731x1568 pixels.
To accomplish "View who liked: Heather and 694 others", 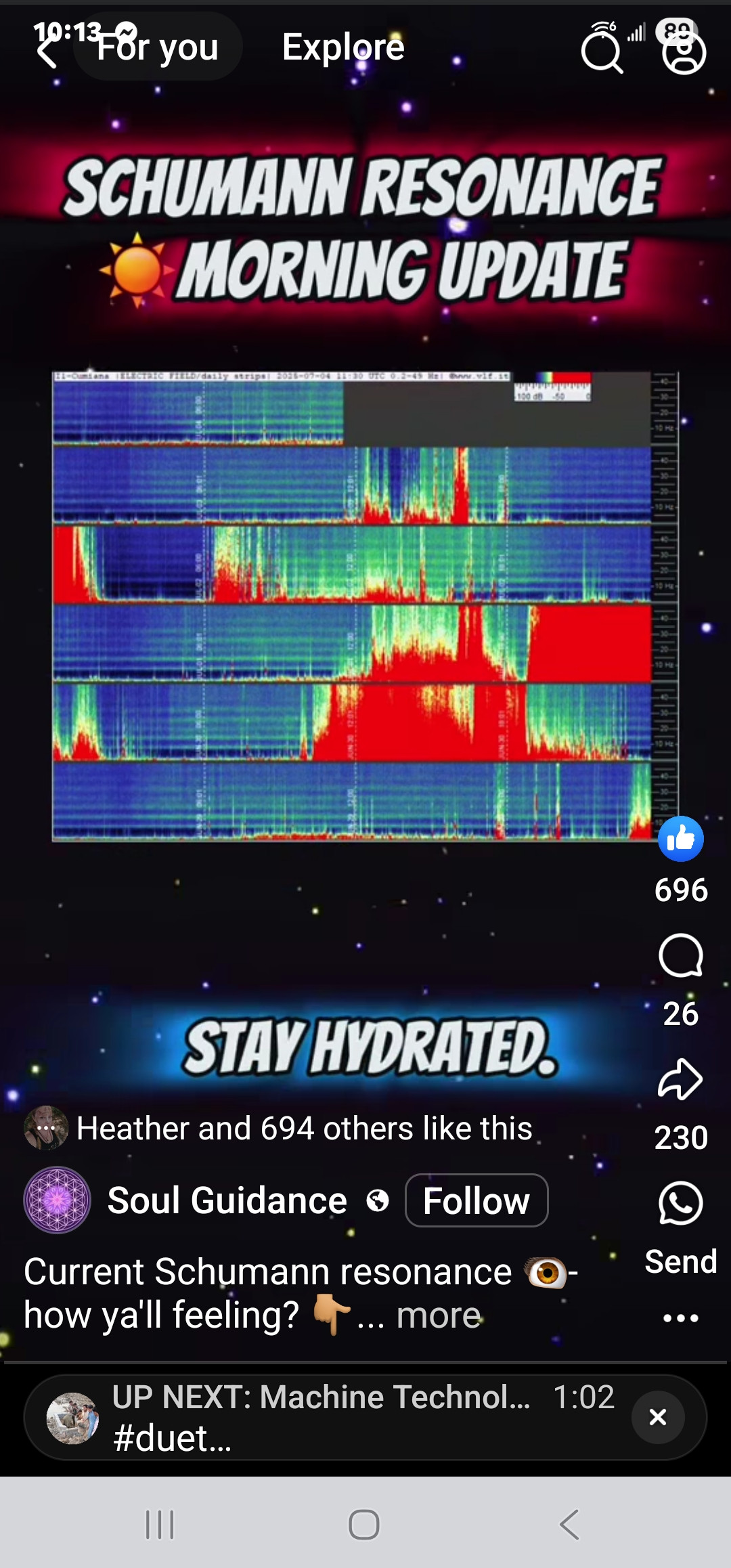I will [x=304, y=1129].
